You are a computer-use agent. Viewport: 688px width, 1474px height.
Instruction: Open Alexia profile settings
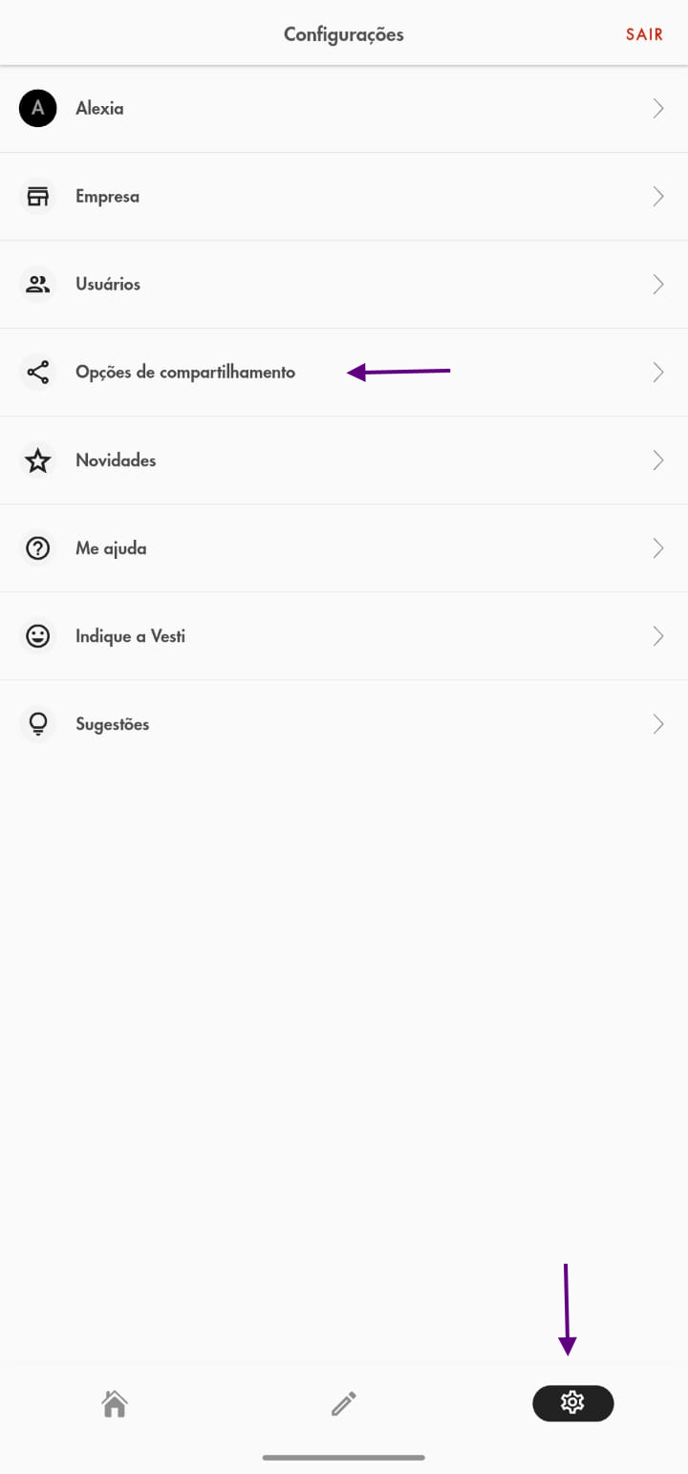[343, 109]
